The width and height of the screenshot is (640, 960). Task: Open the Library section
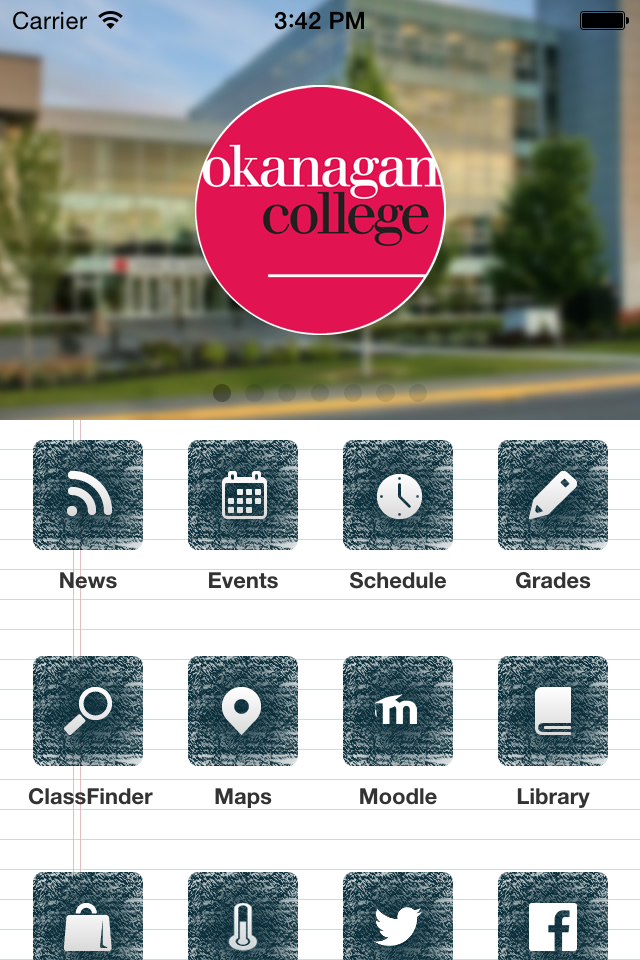click(x=553, y=711)
